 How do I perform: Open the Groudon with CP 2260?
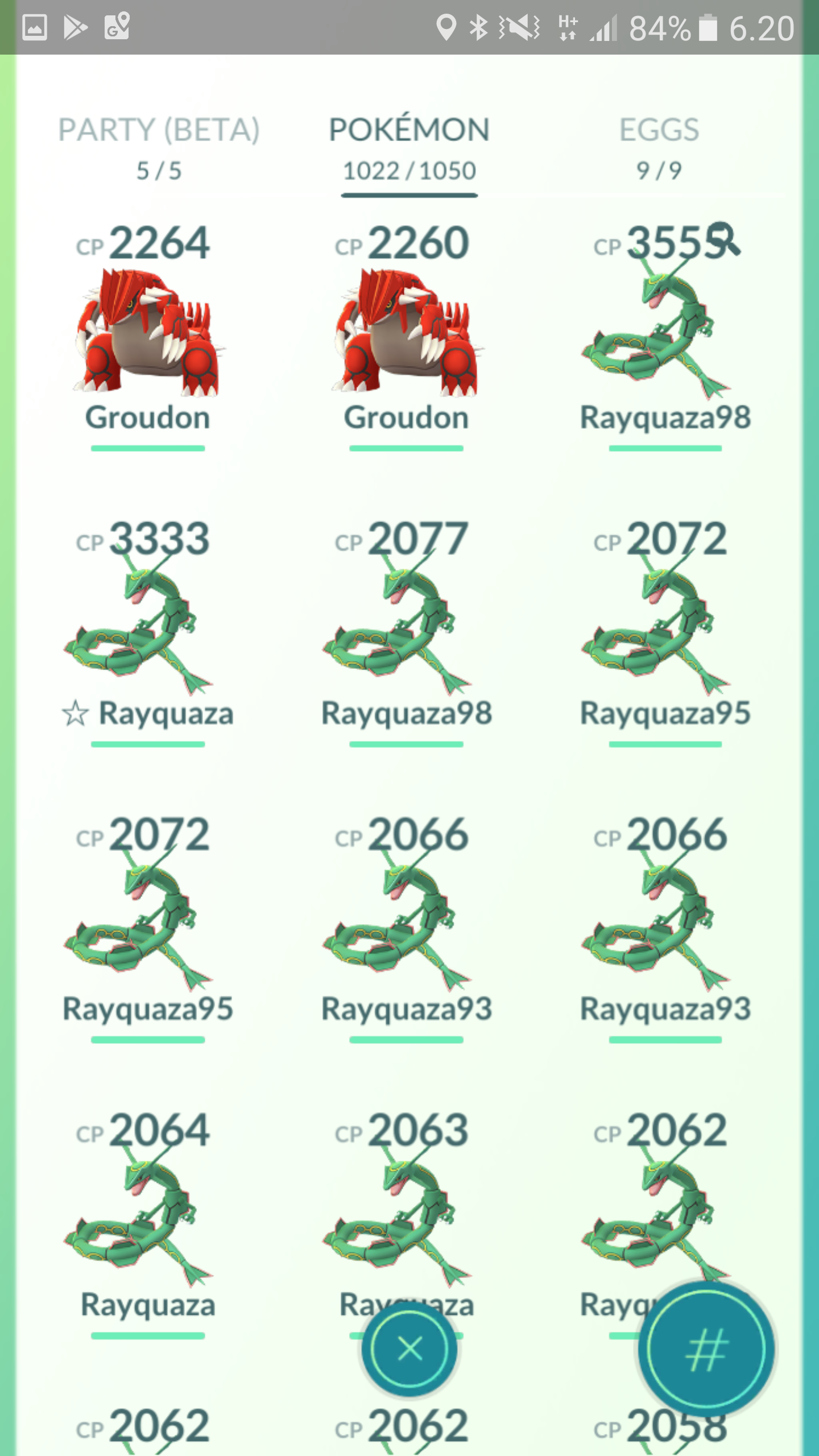(406, 336)
